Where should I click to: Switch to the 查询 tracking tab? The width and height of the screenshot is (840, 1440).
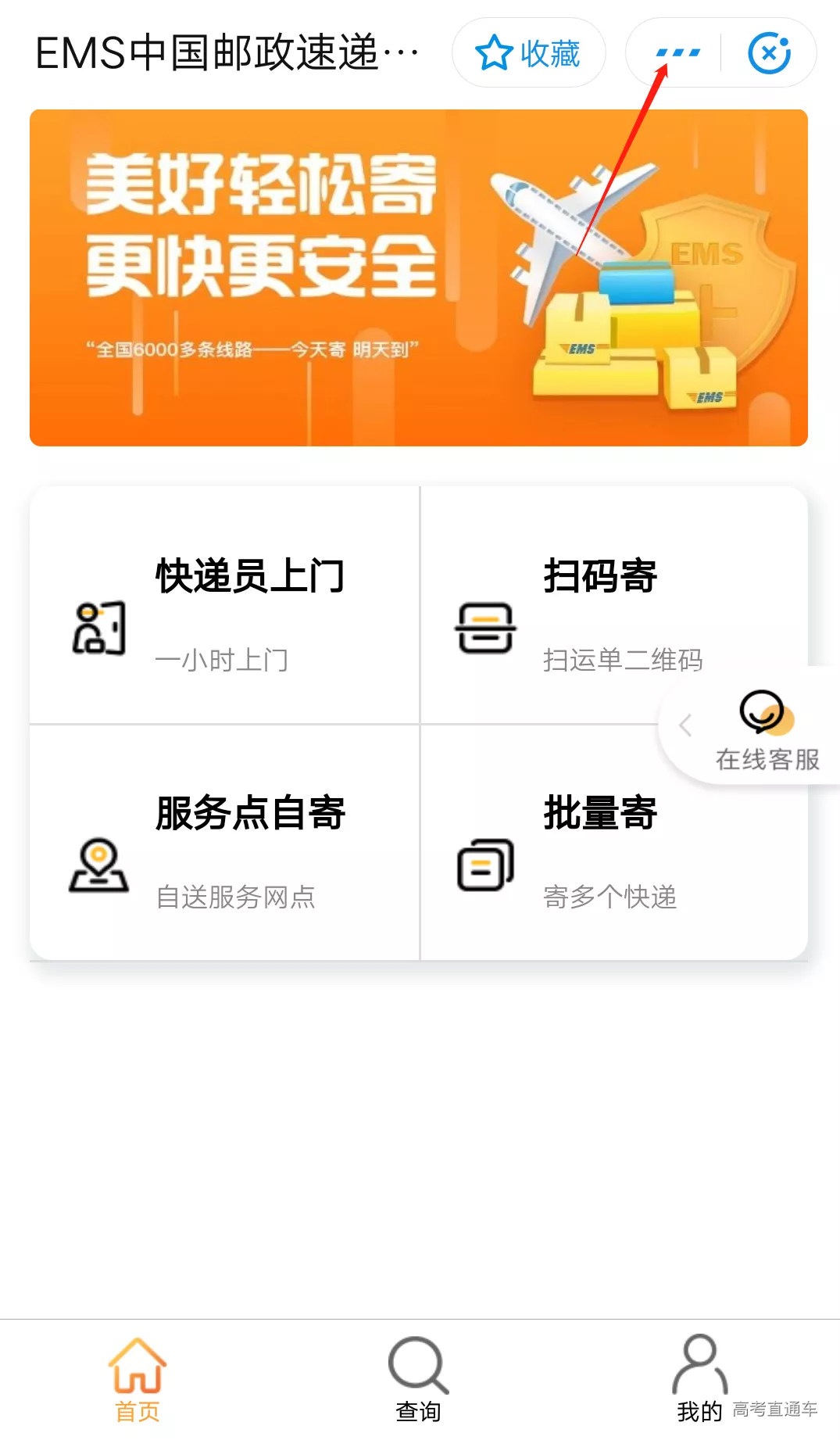(x=419, y=1379)
